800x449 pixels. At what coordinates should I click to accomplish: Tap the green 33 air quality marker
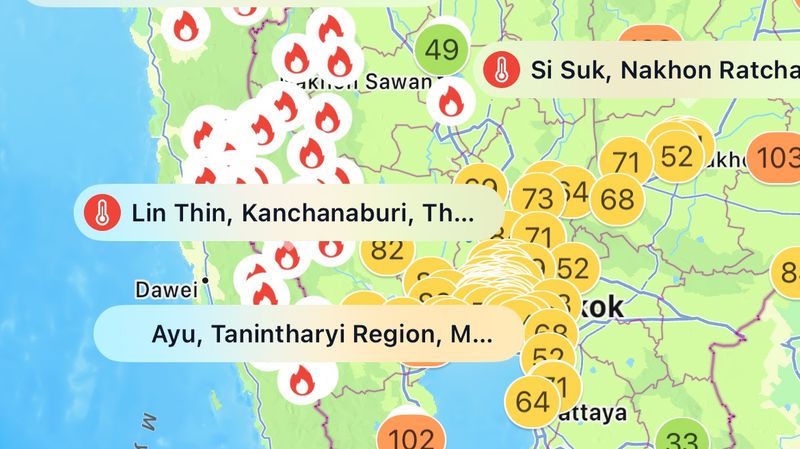(683, 440)
